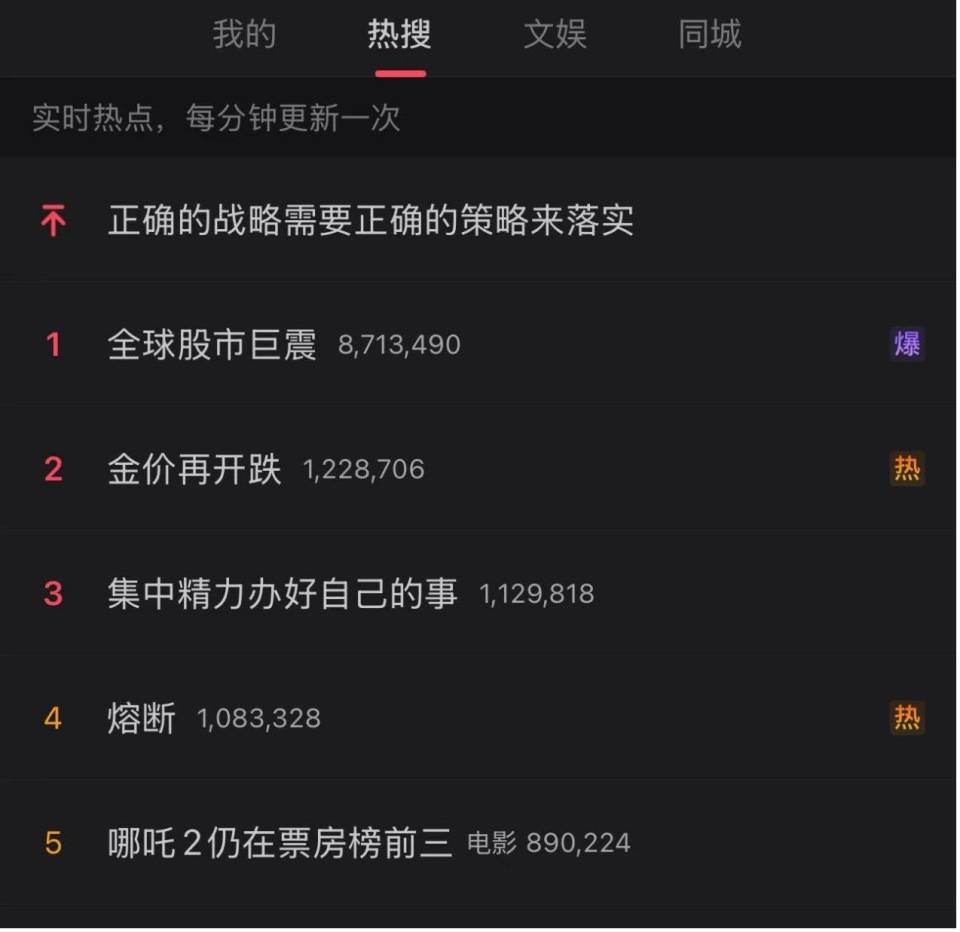960x932 pixels.
Task: Open hot search 全球股市巨震
Action: coord(212,345)
